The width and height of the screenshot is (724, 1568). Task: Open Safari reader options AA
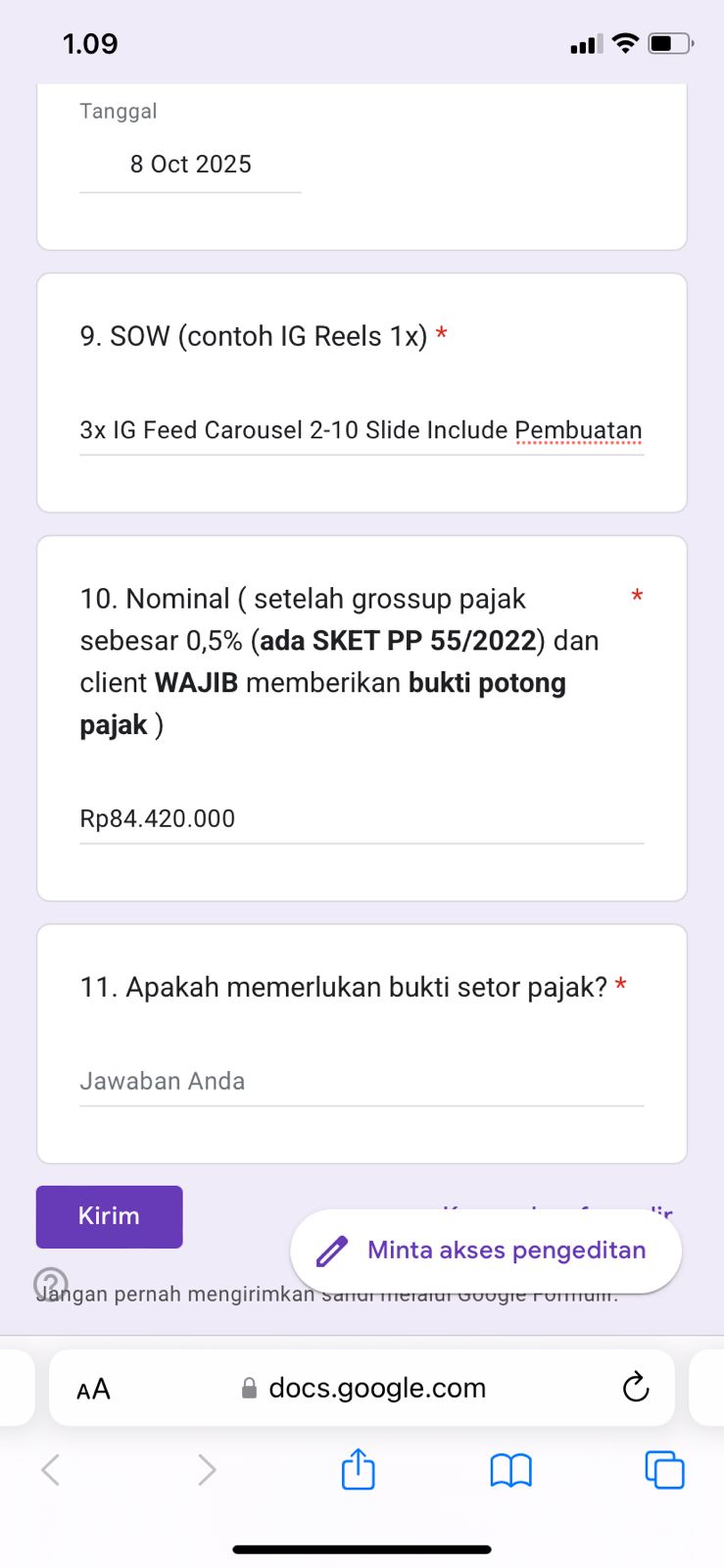93,1389
